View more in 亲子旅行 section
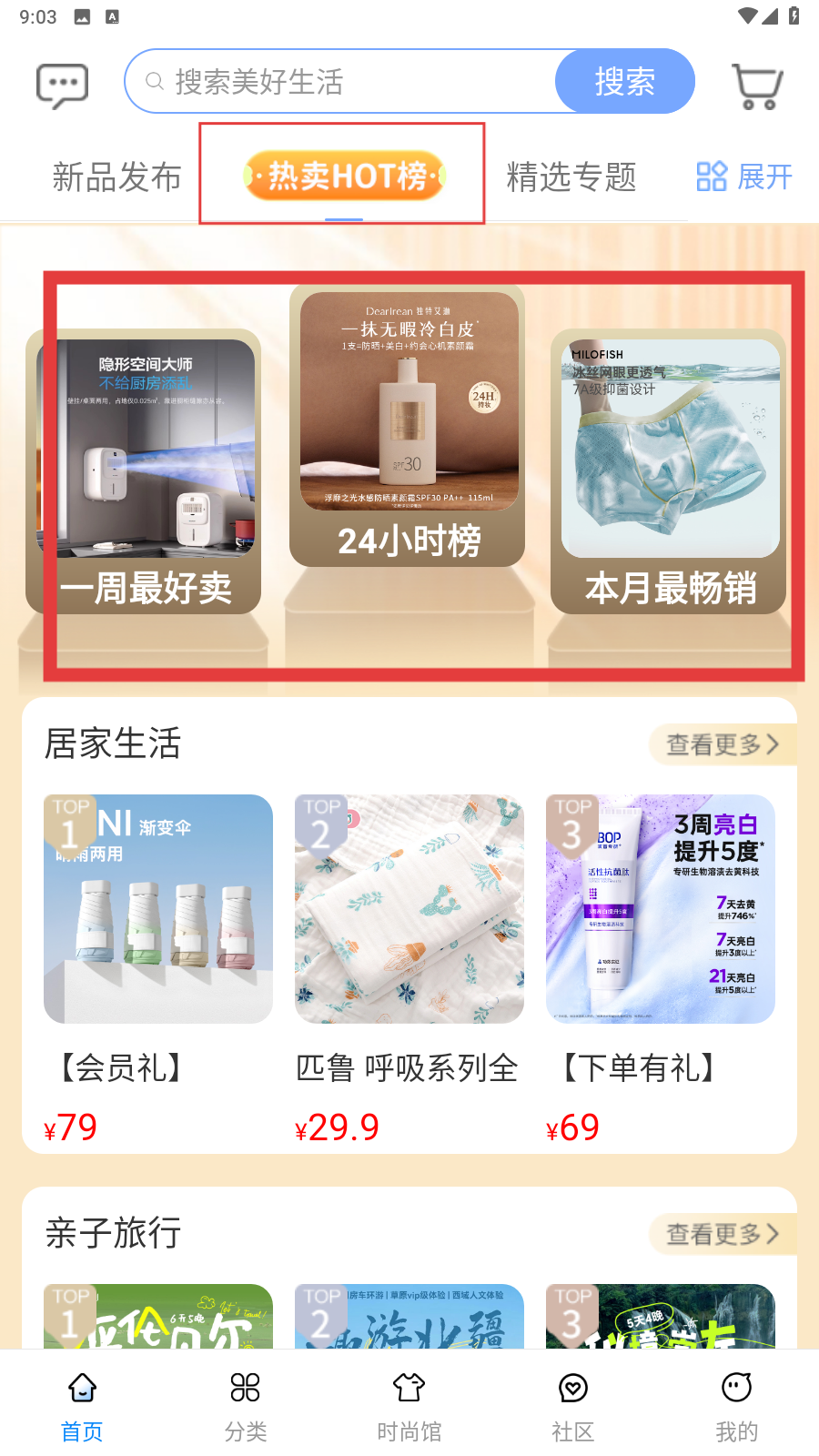Viewport: 819px width, 1456px height. 722,1234
